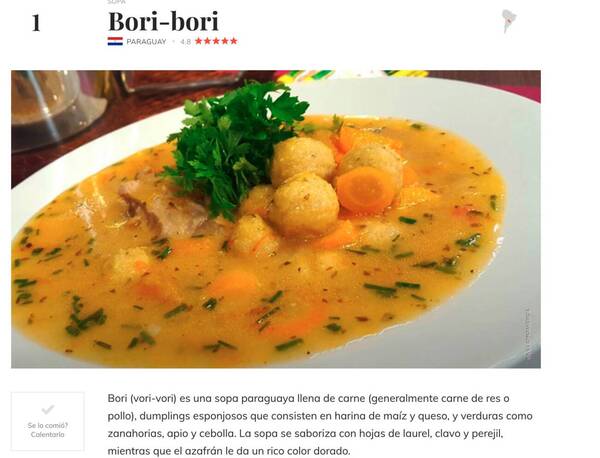Viewport: 600px width, 458px height.
Task: Open the Bori-bori soup photo
Action: point(276,218)
